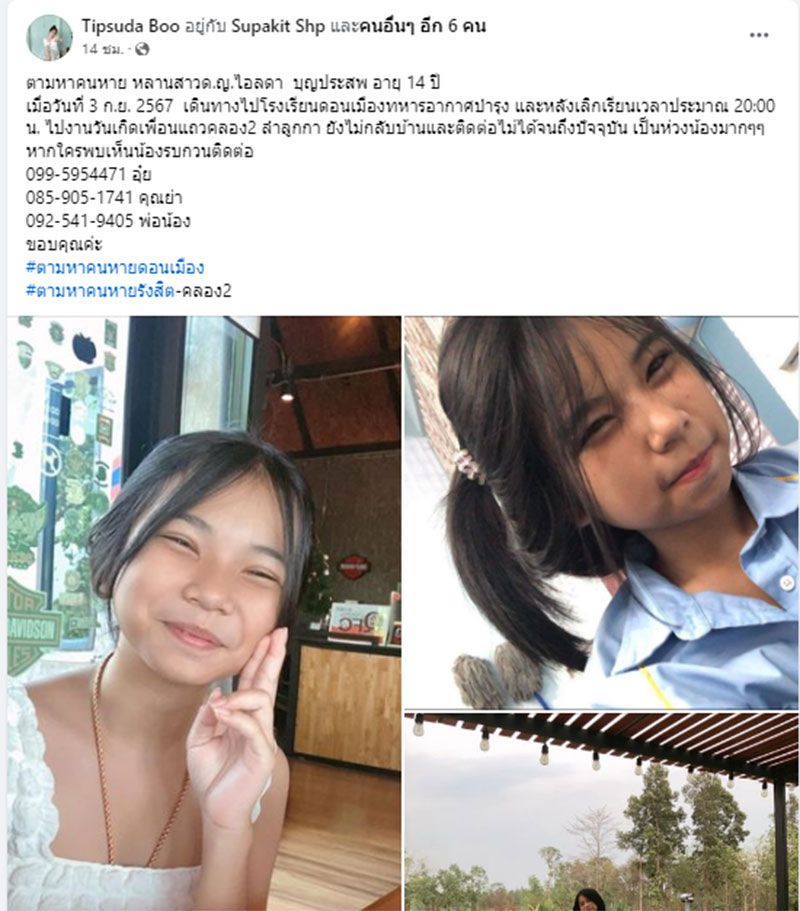Open the outdoor pergola photo
Viewport: 800px width, 911px height.
601,810
